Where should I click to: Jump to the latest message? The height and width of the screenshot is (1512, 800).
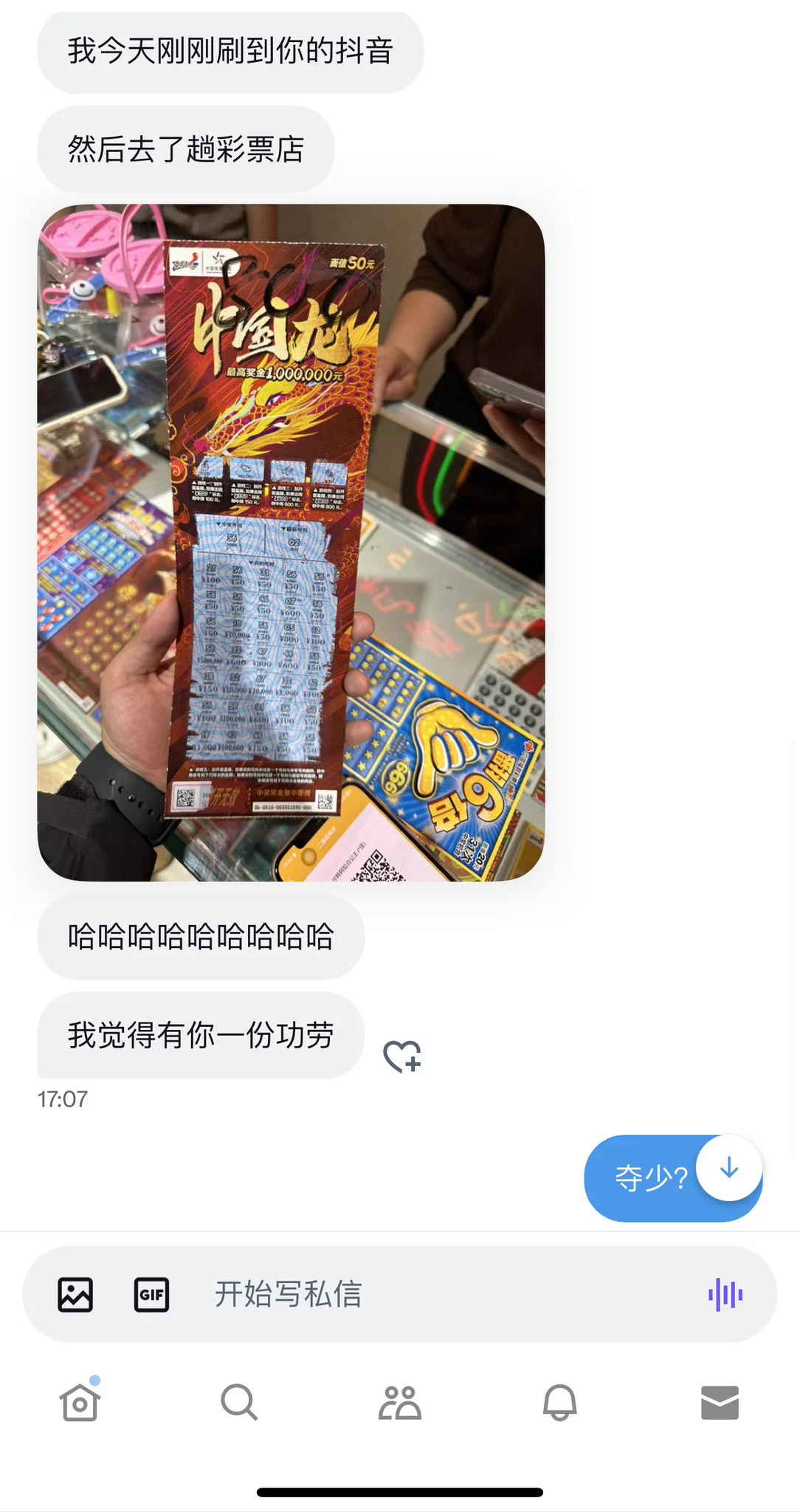(729, 1168)
